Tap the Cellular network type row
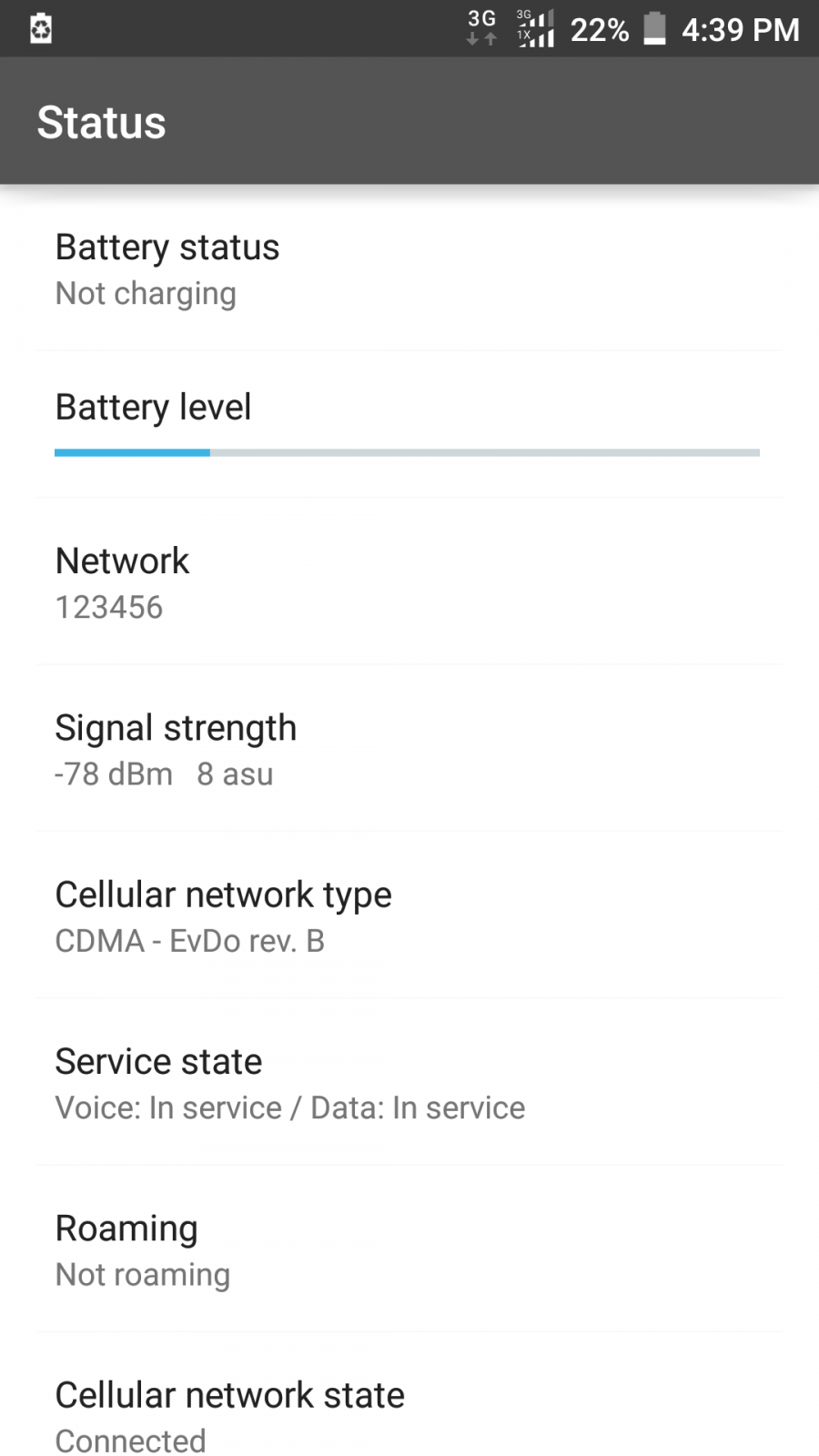819x1456 pixels. click(409, 915)
